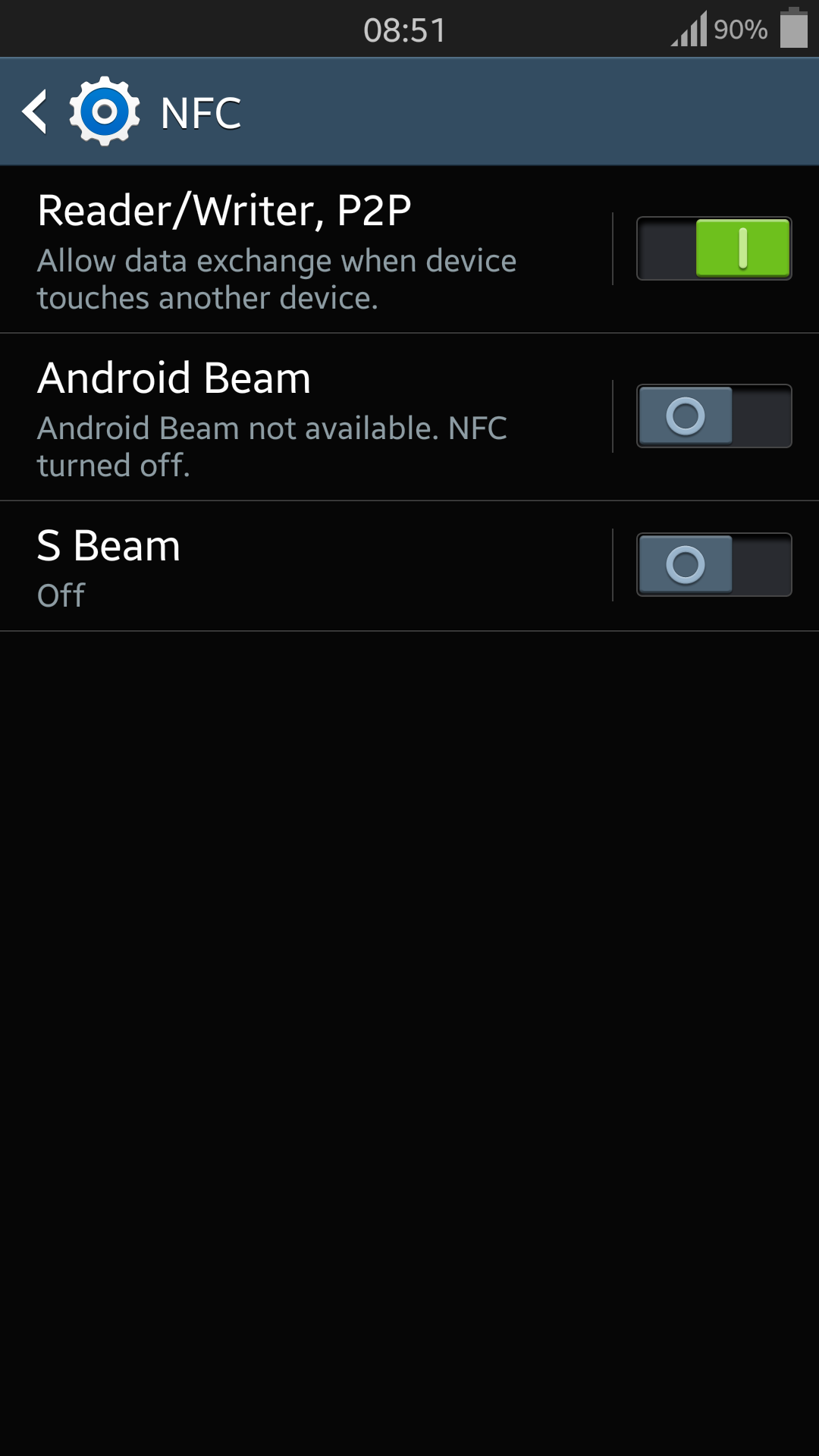Go back from the NFC settings
This screenshot has width=819, height=1456.
tap(35, 112)
